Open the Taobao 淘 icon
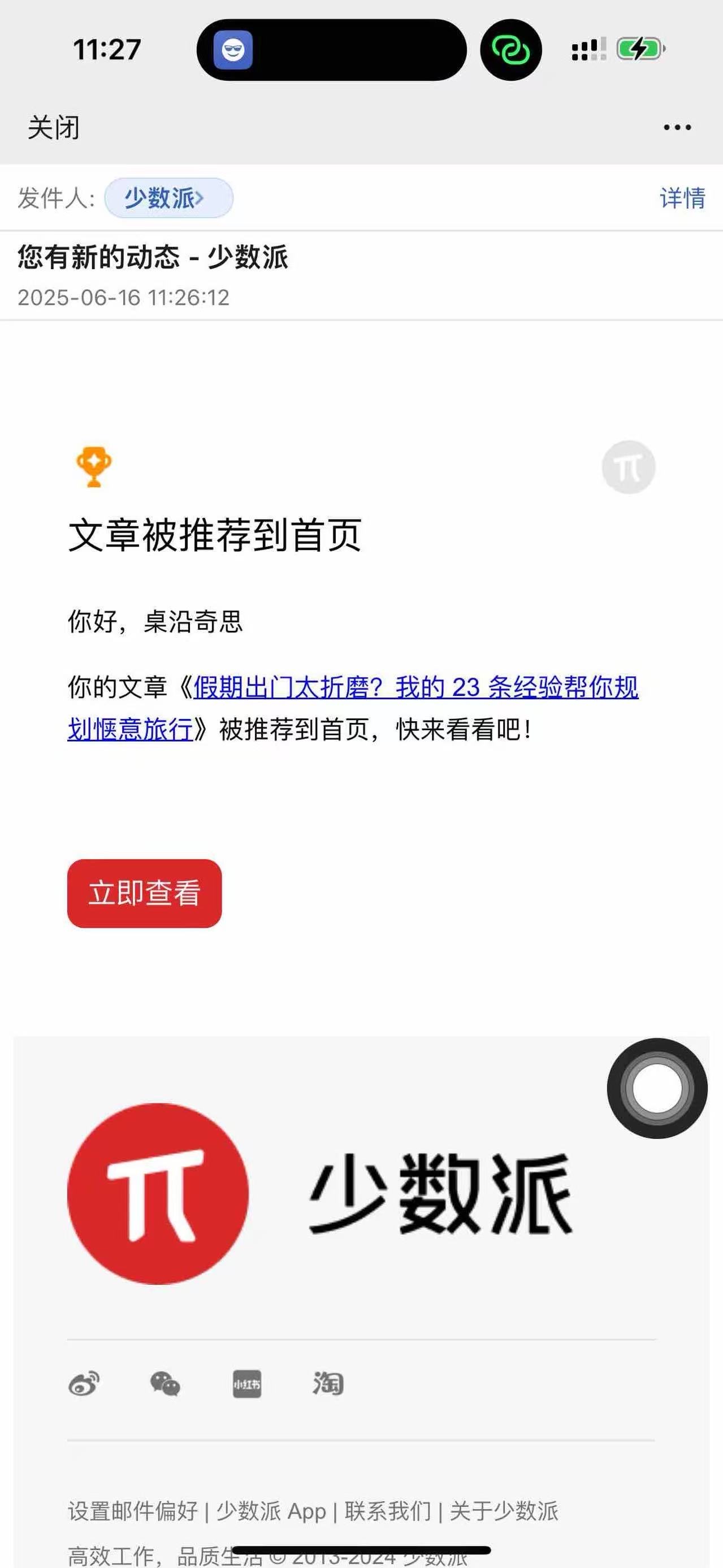The height and width of the screenshot is (1568, 723). coord(328,1384)
